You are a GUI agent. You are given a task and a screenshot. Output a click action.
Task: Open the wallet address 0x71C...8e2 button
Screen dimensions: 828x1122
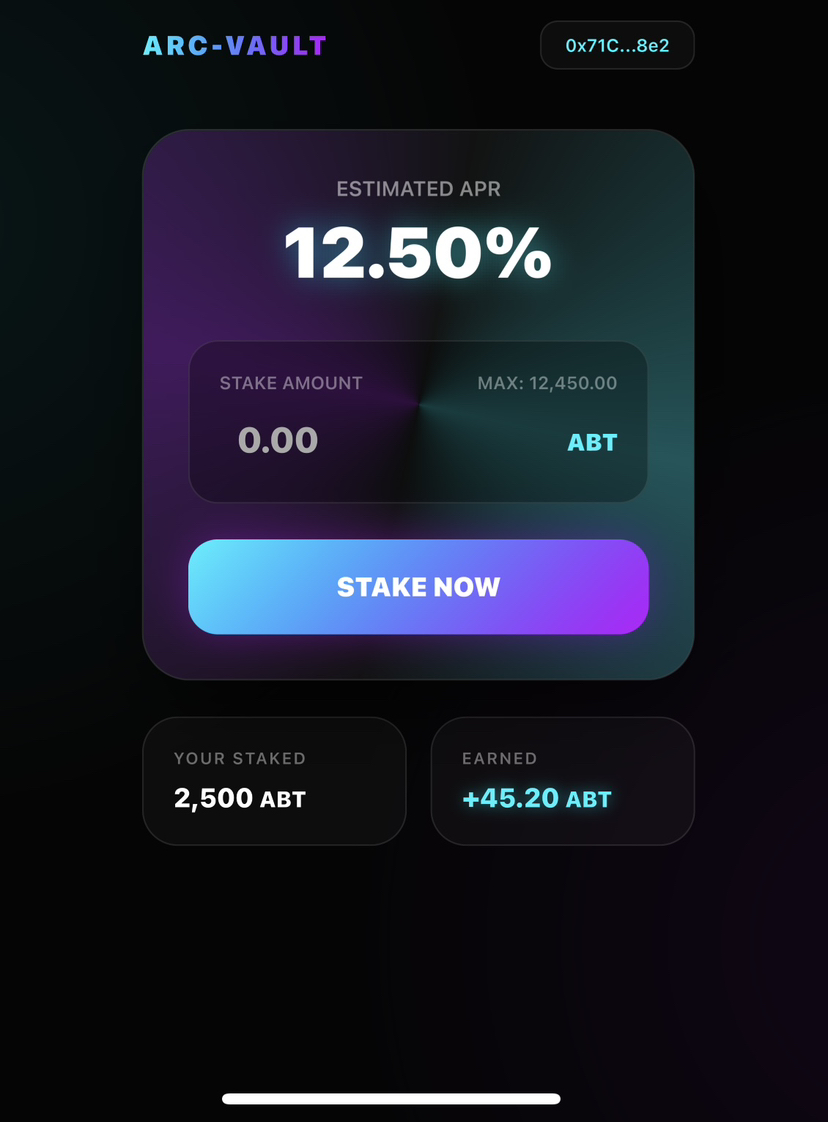tap(617, 45)
